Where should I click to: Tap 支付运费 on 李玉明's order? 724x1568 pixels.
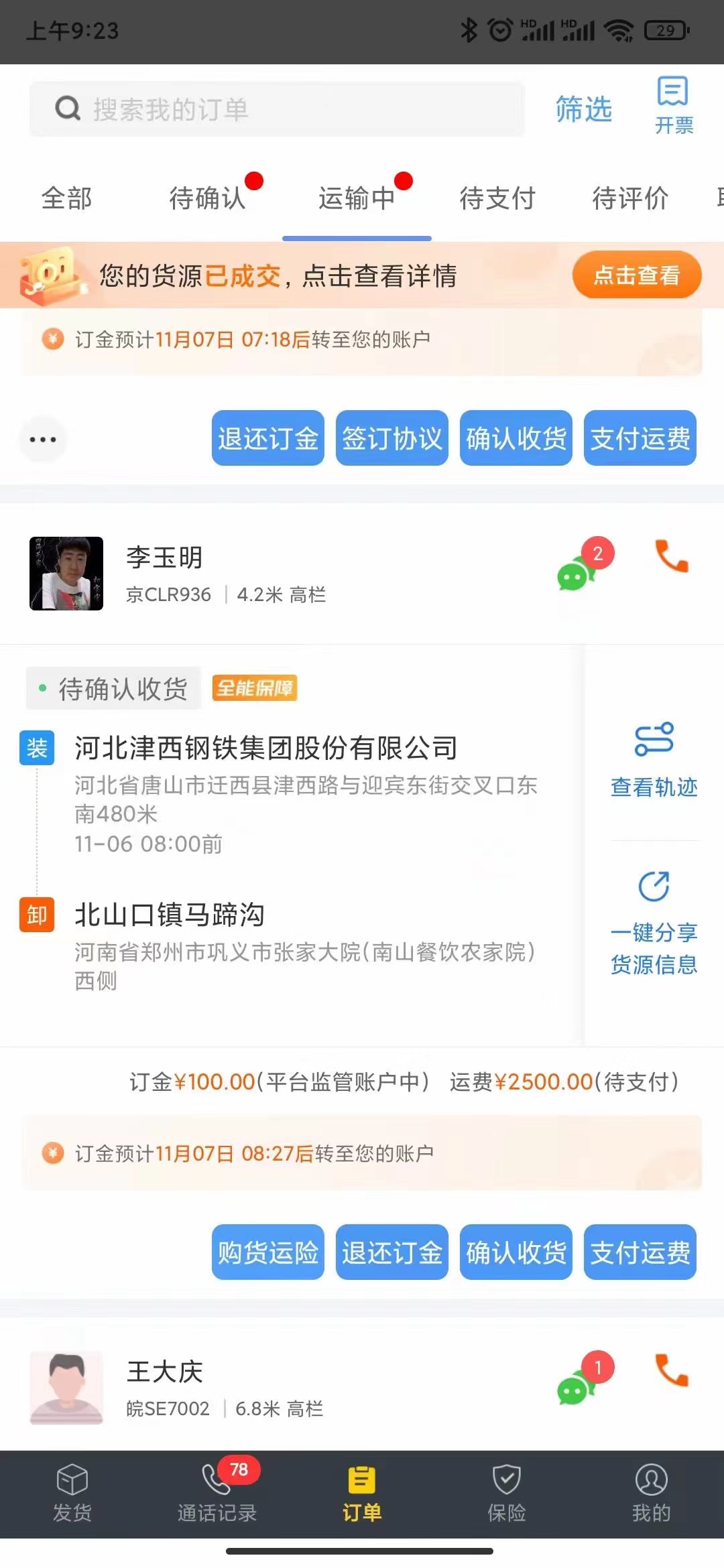click(x=640, y=1252)
